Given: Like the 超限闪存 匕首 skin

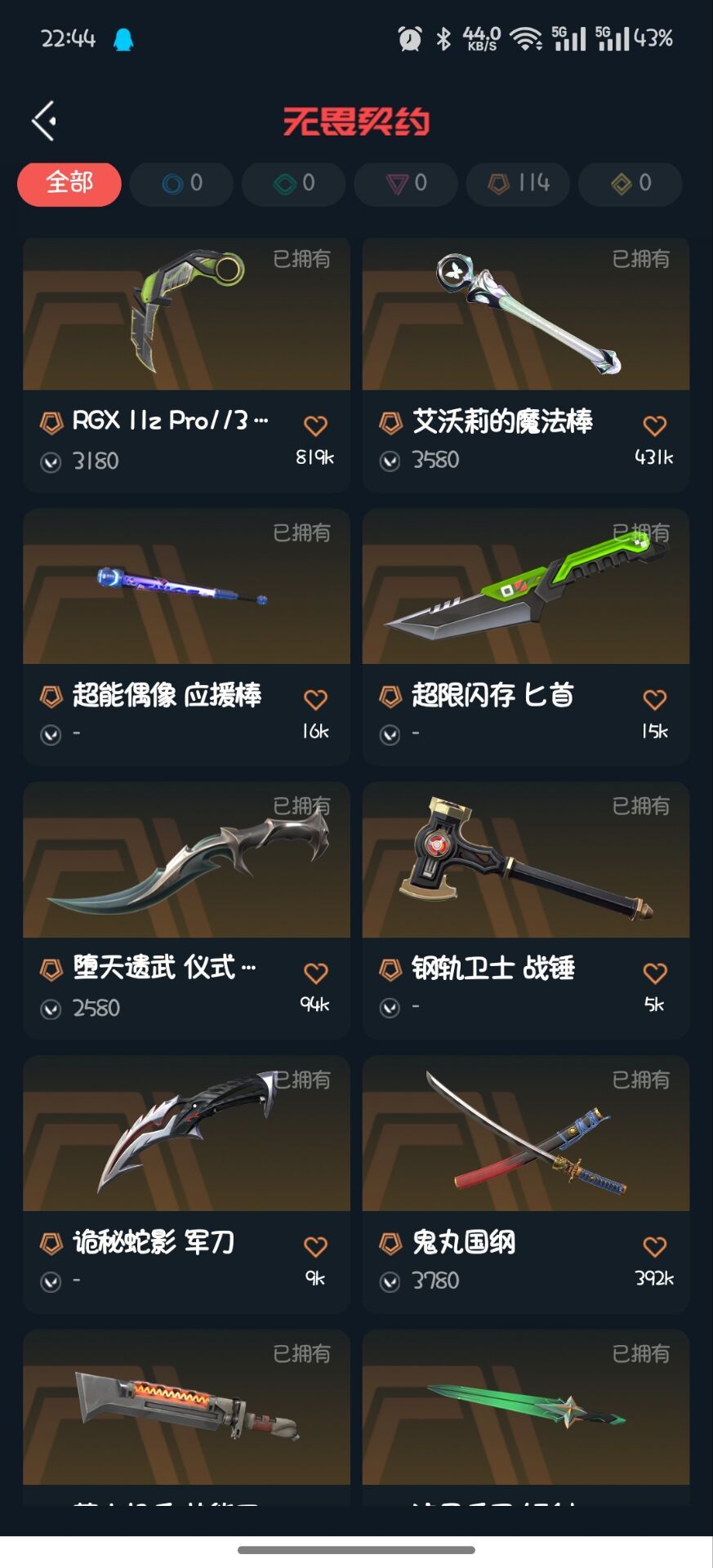Looking at the screenshot, I should pos(654,699).
